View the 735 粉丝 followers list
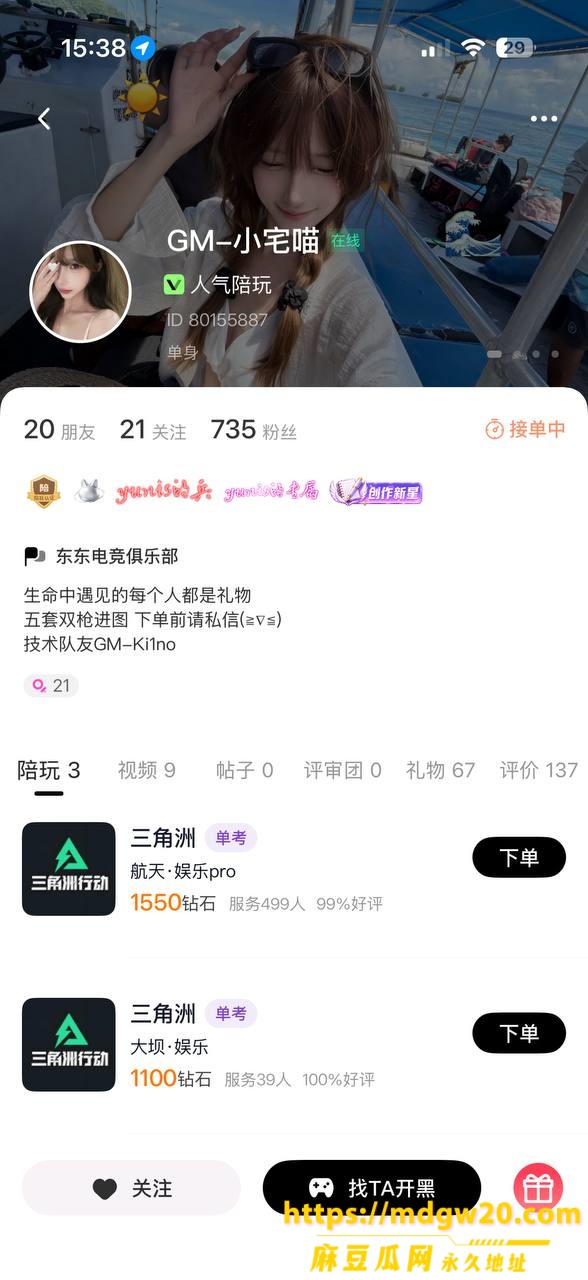Viewport: 588px width, 1280px height. coord(254,430)
